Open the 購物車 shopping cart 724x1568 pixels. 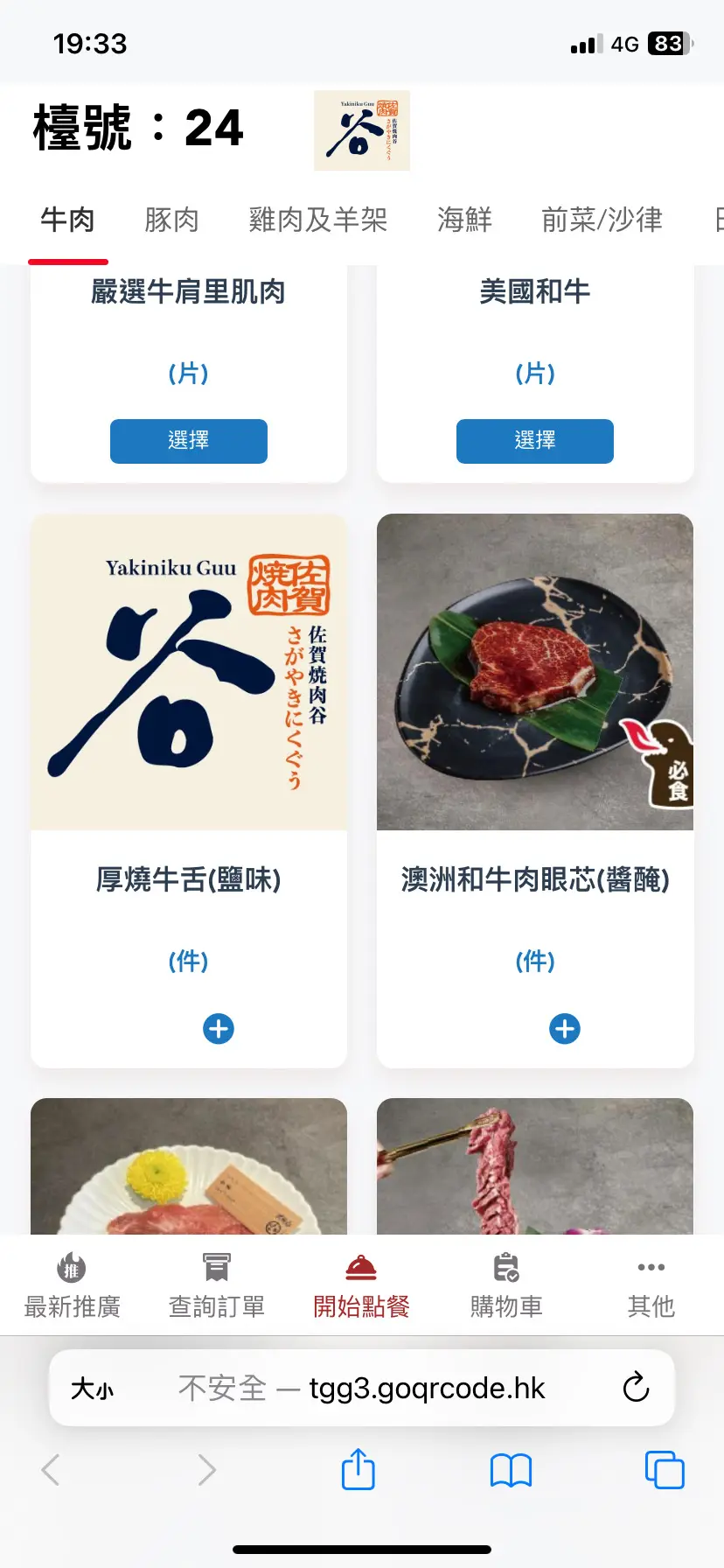[506, 1285]
